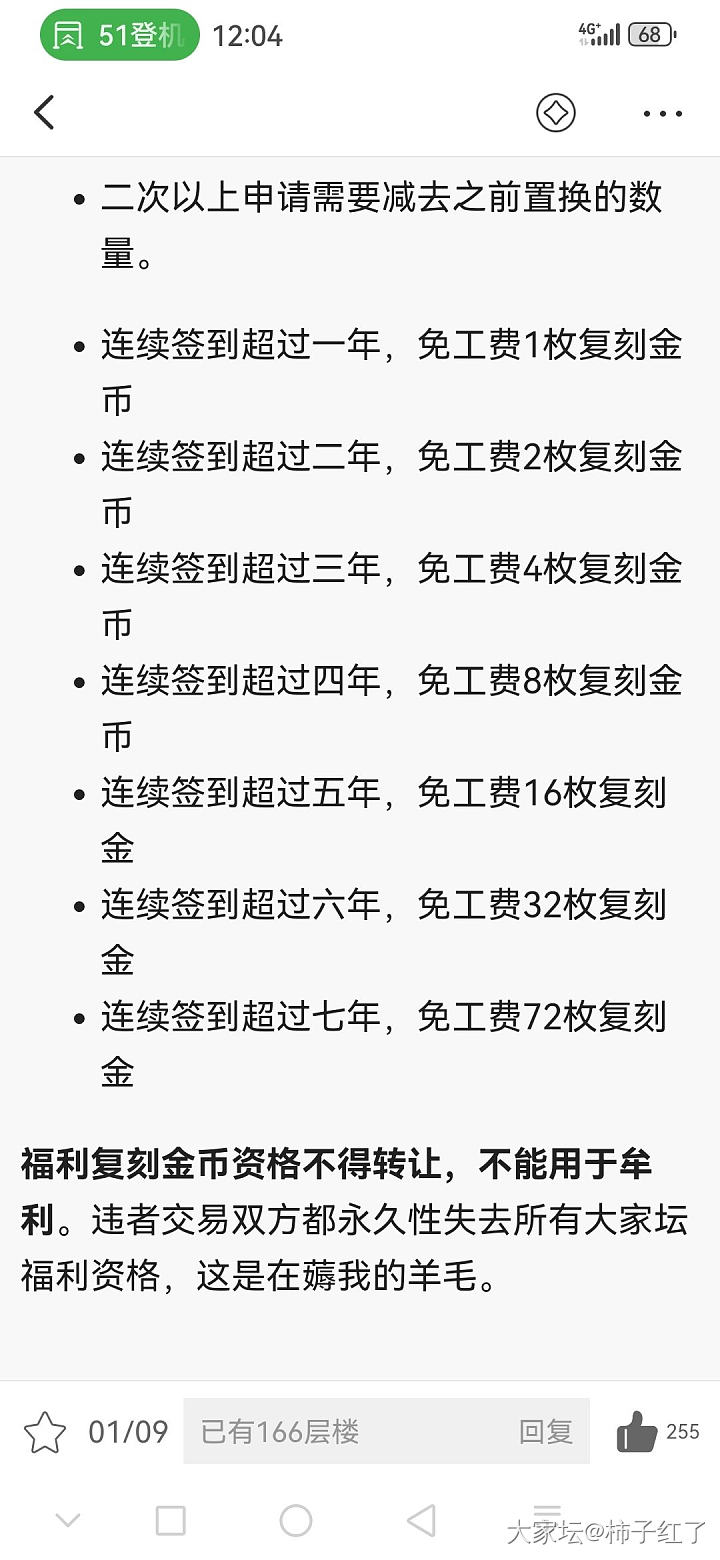The height and width of the screenshot is (1560, 720).
Task: Open the 01/09 page indicator
Action: pyautogui.click(x=128, y=1432)
